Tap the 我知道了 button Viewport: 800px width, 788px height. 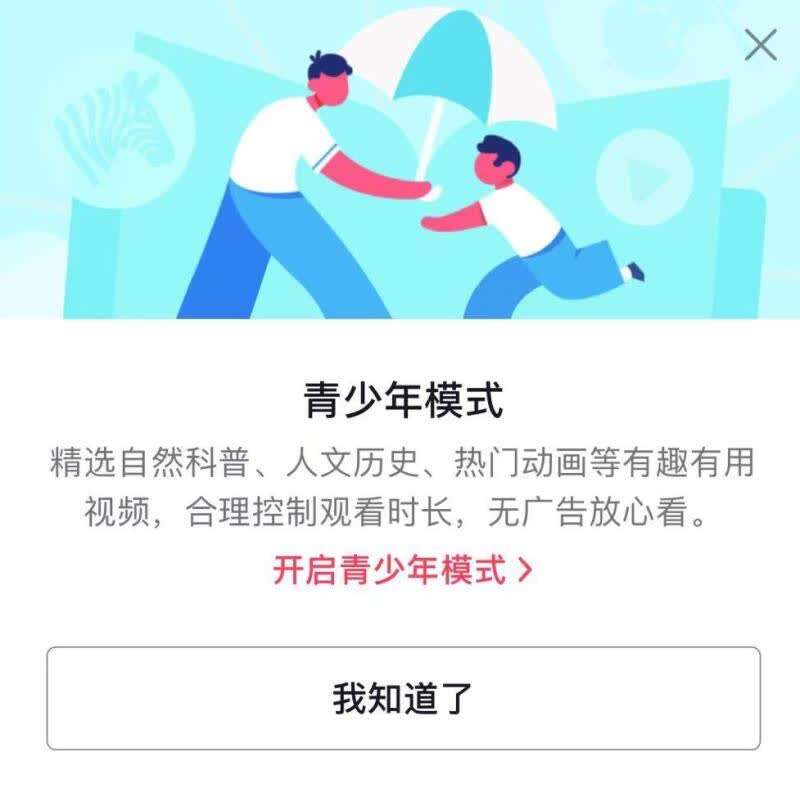pos(403,698)
